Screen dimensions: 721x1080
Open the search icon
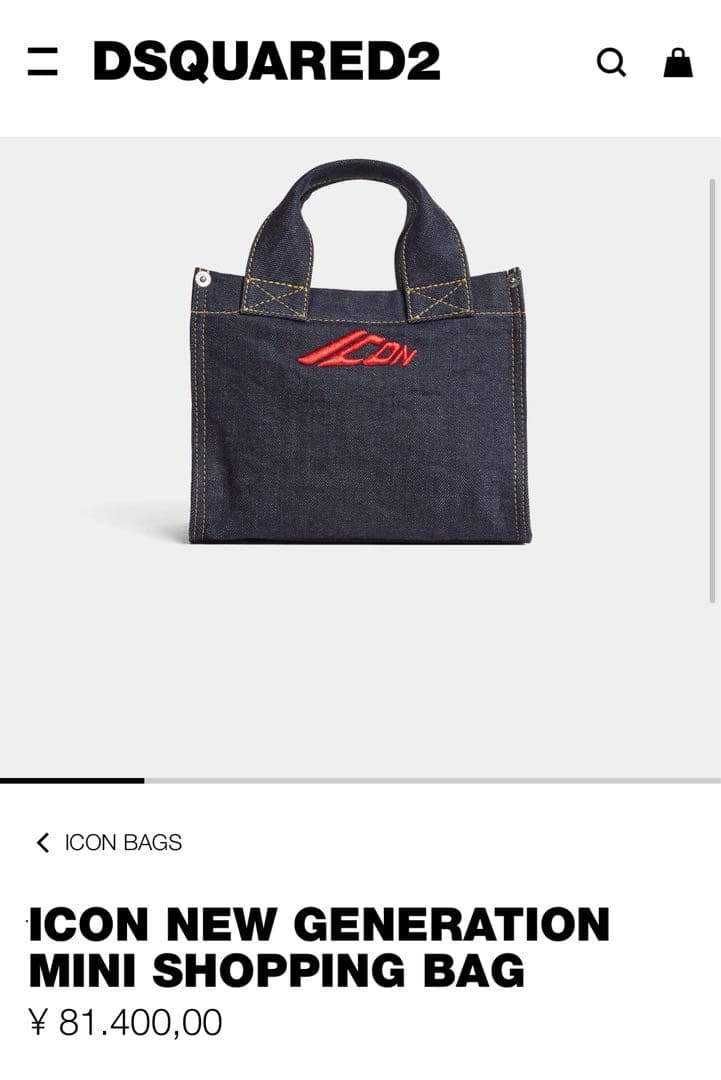click(611, 62)
